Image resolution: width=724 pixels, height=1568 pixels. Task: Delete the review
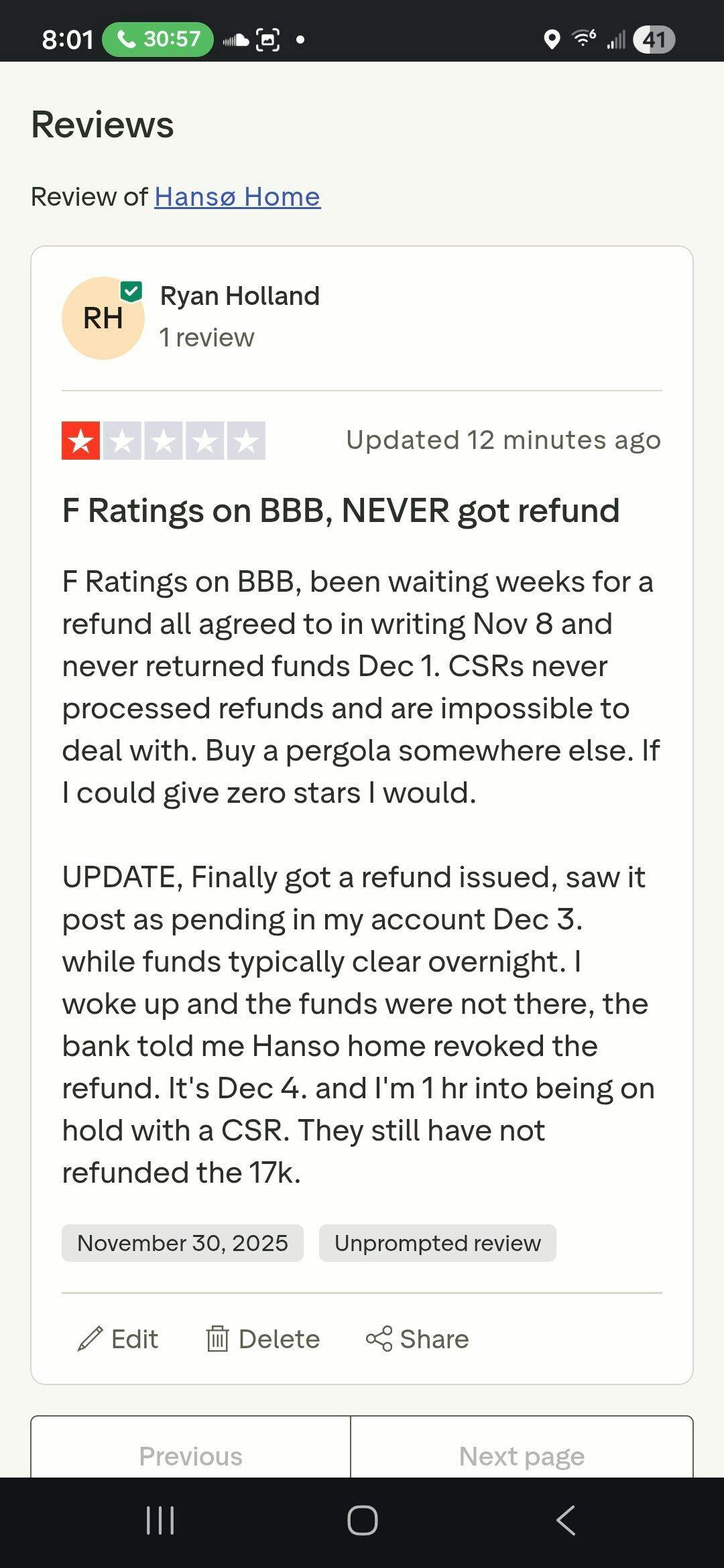pos(263,1339)
